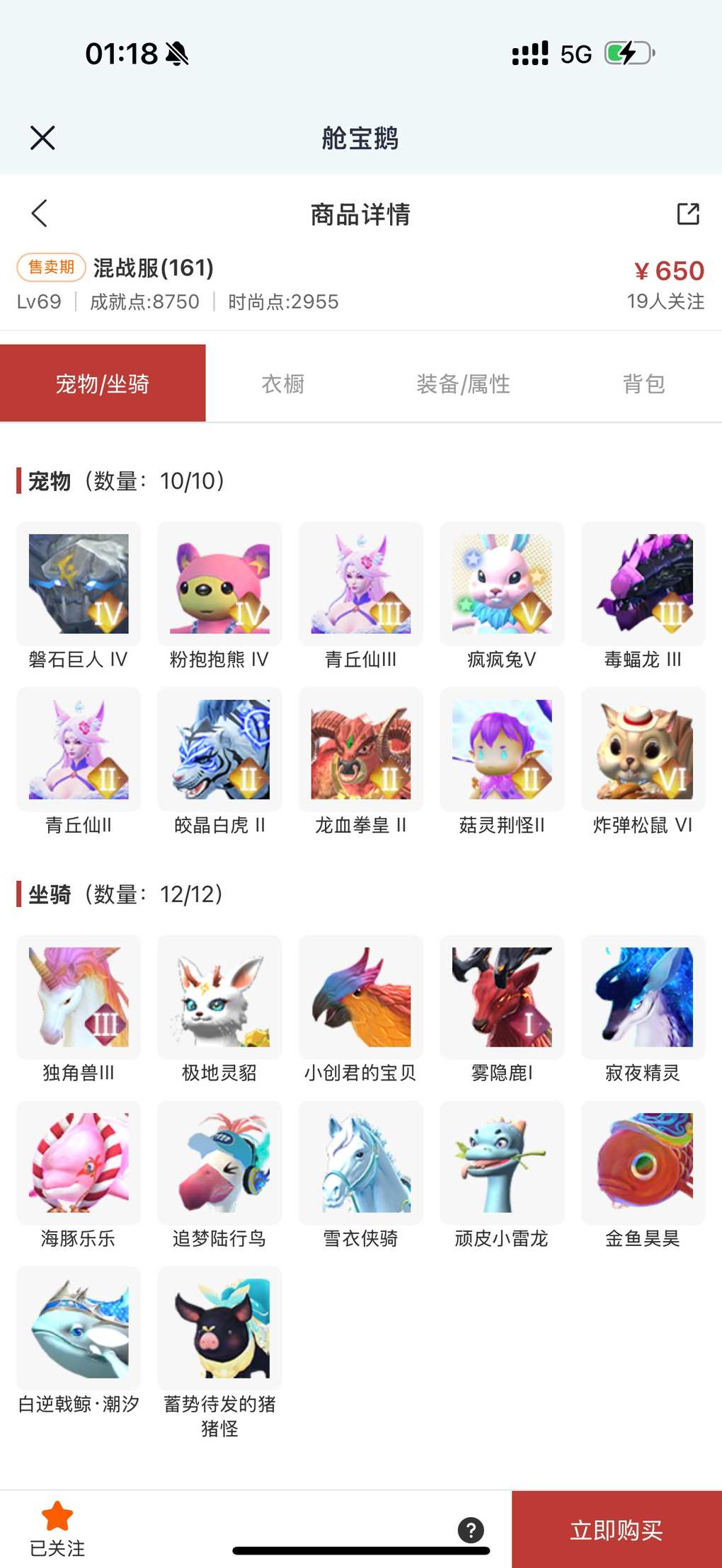Open the 独角兽III mount tile

[x=79, y=997]
